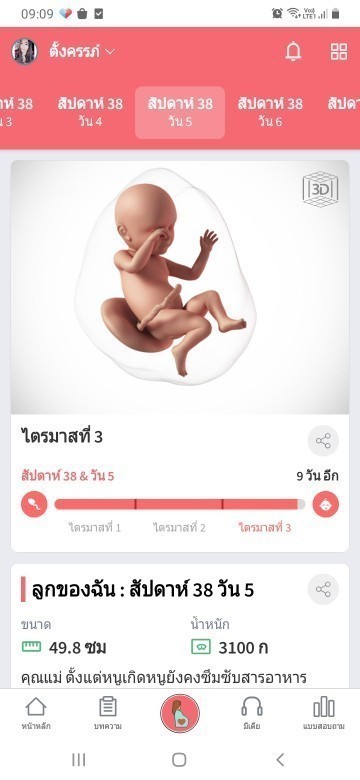
Task: Expand the ตั้งครรภ์ dropdown
Action: click(x=82, y=51)
